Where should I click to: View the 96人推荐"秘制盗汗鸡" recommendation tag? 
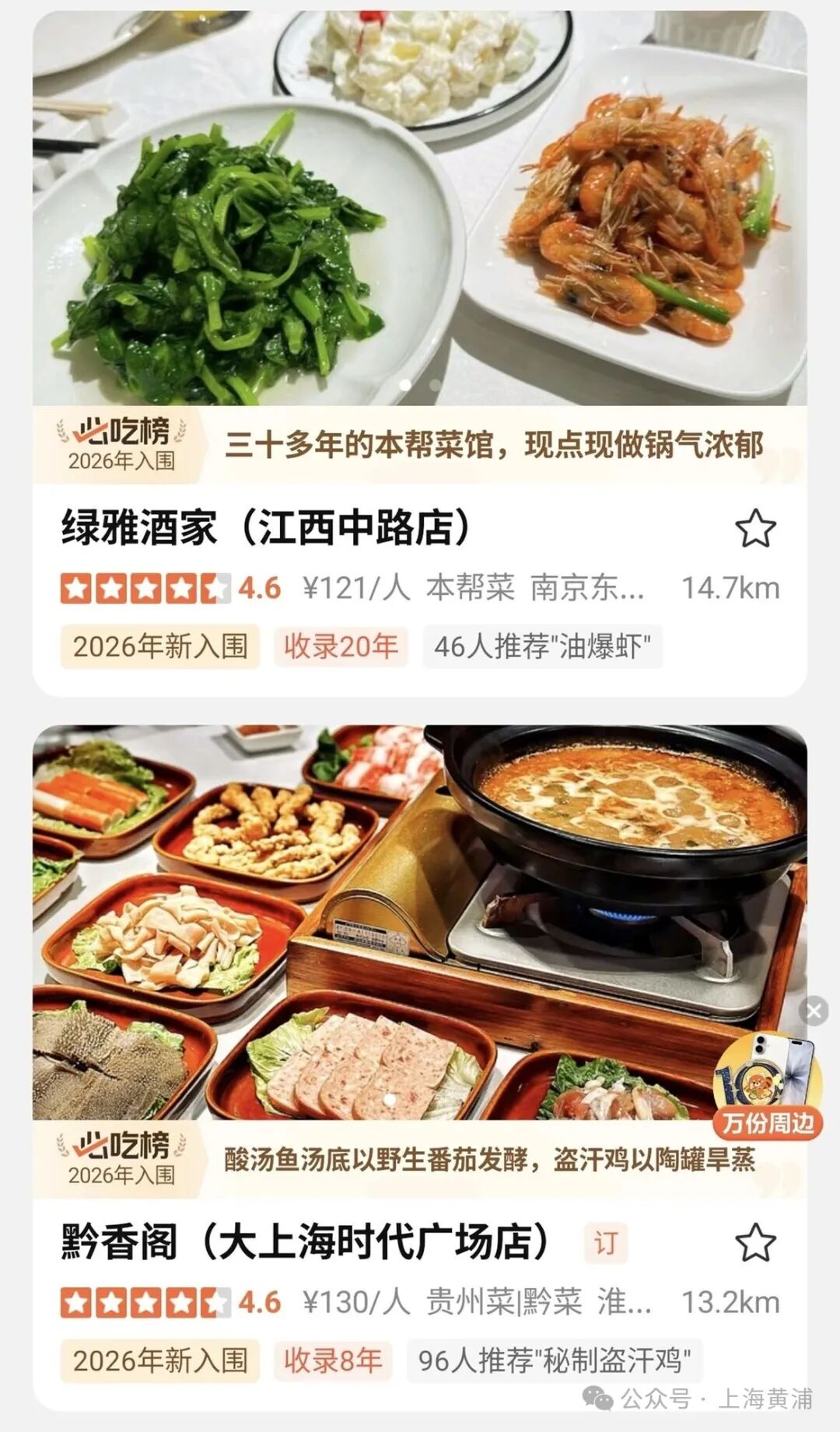[554, 1360]
